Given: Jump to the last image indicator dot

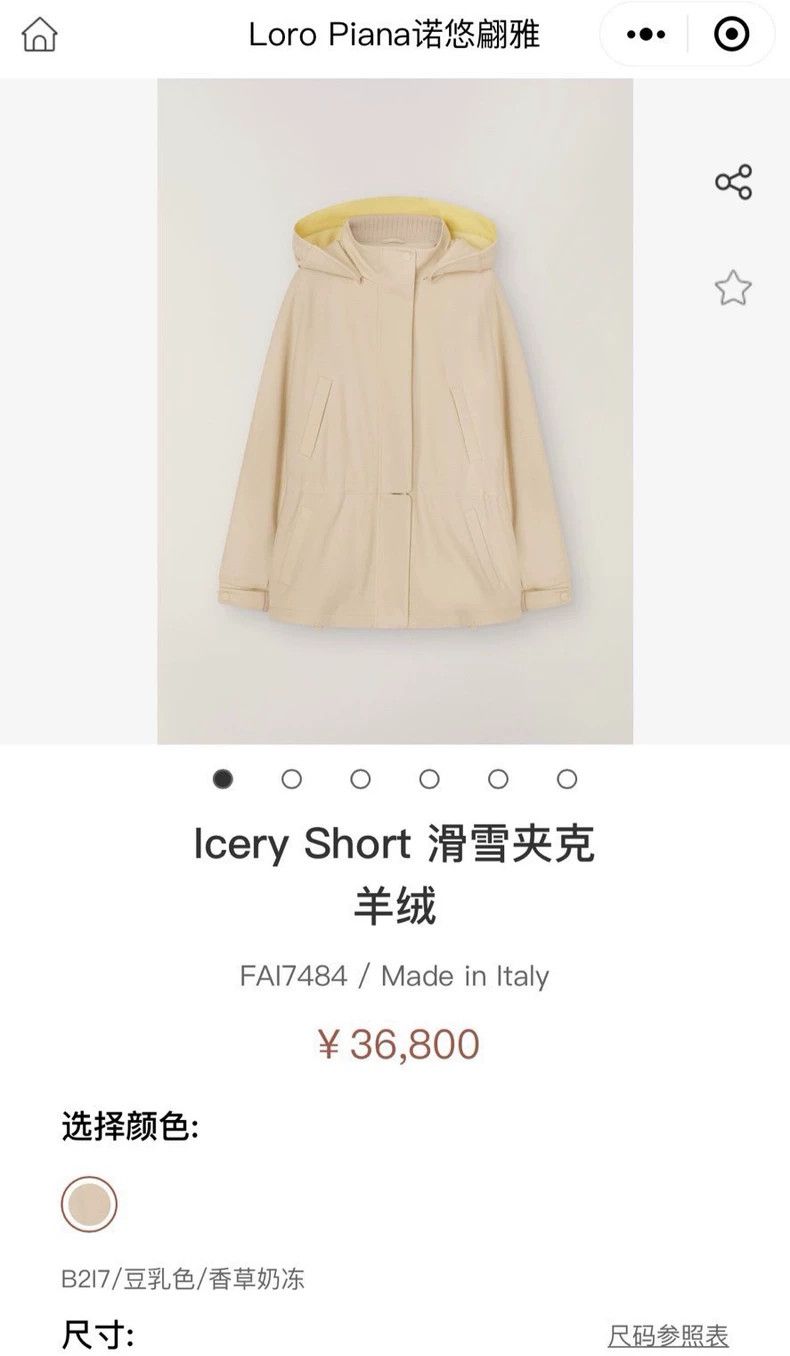Looking at the screenshot, I should pos(567,779).
